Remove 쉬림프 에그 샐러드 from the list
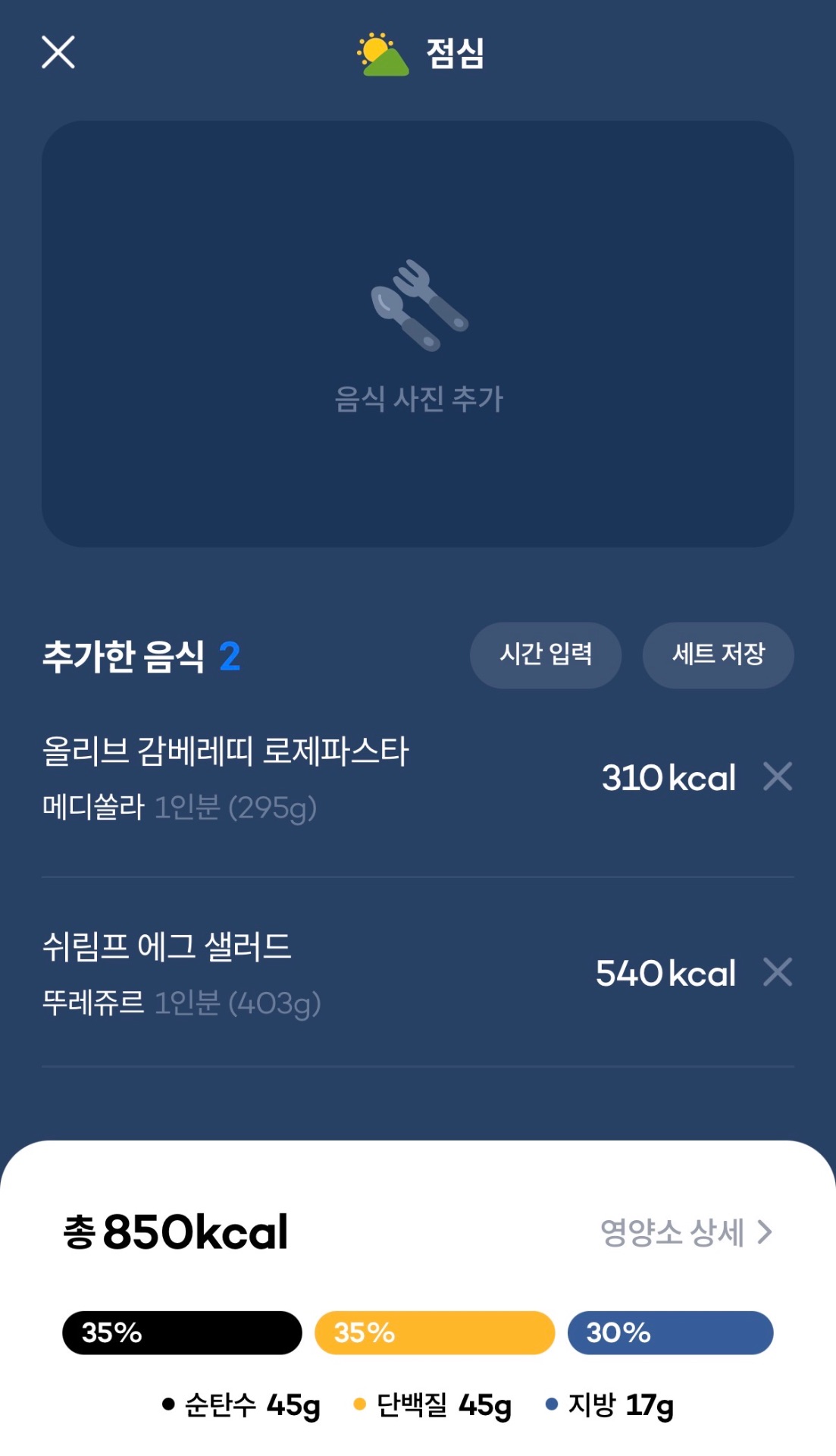 coord(778,972)
